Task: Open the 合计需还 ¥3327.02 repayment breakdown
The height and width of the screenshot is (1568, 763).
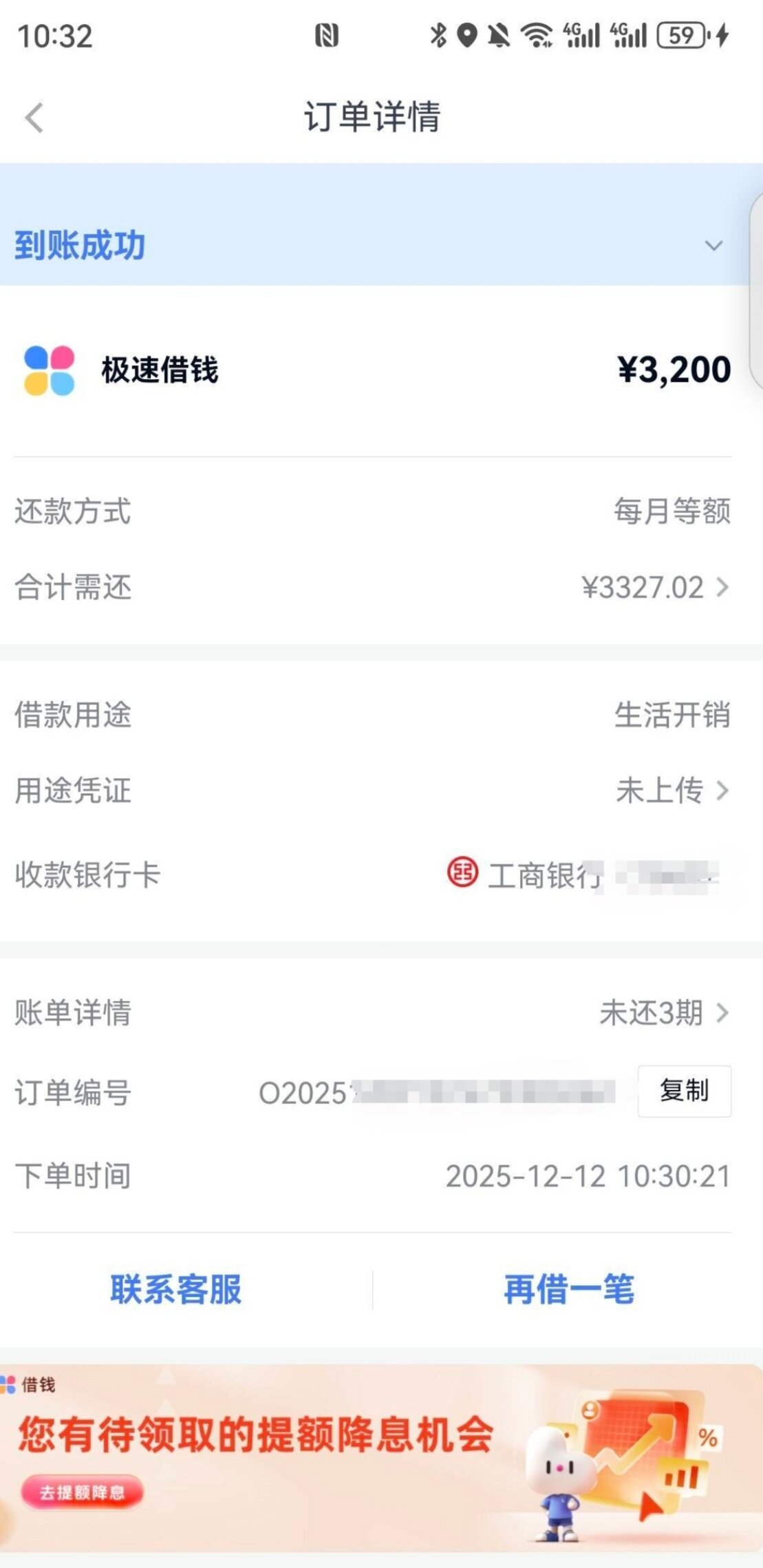Action: (x=654, y=588)
